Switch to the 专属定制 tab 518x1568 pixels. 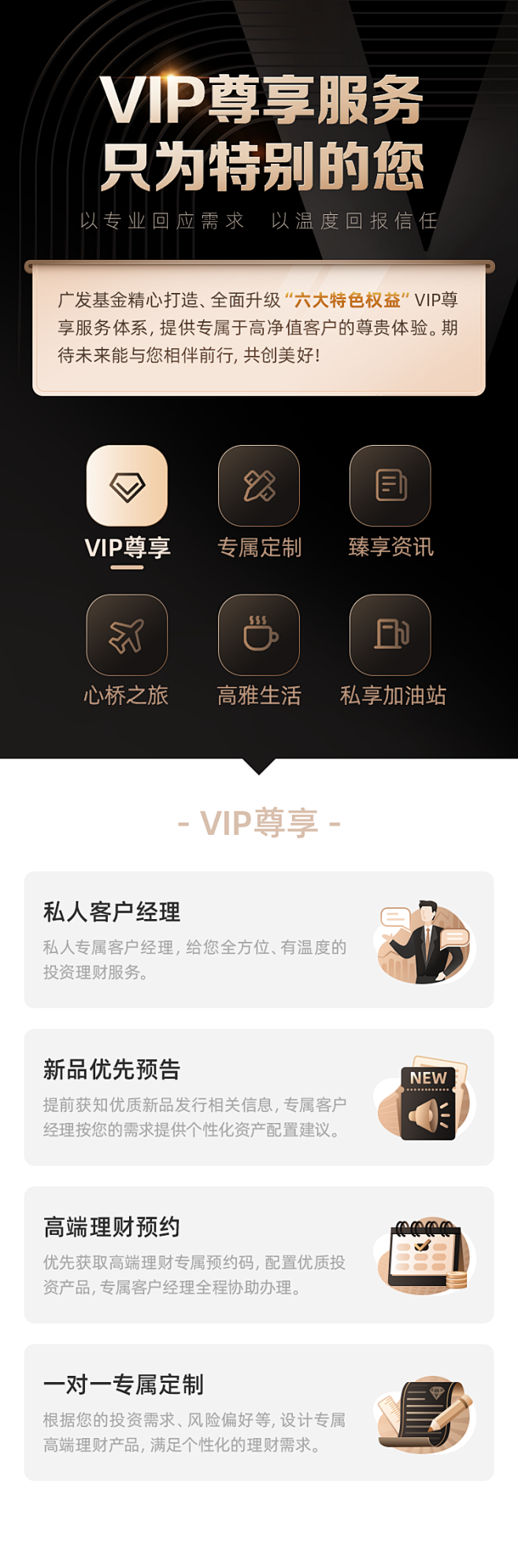pyautogui.click(x=258, y=486)
